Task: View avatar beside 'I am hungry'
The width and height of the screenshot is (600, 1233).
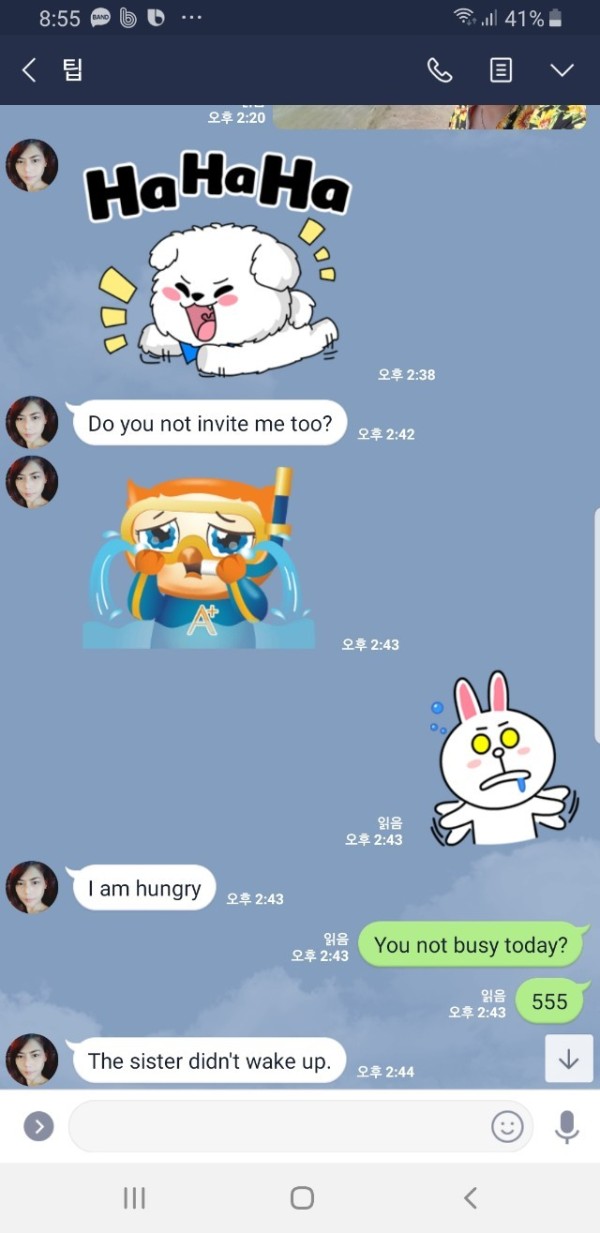Action: tap(32, 887)
